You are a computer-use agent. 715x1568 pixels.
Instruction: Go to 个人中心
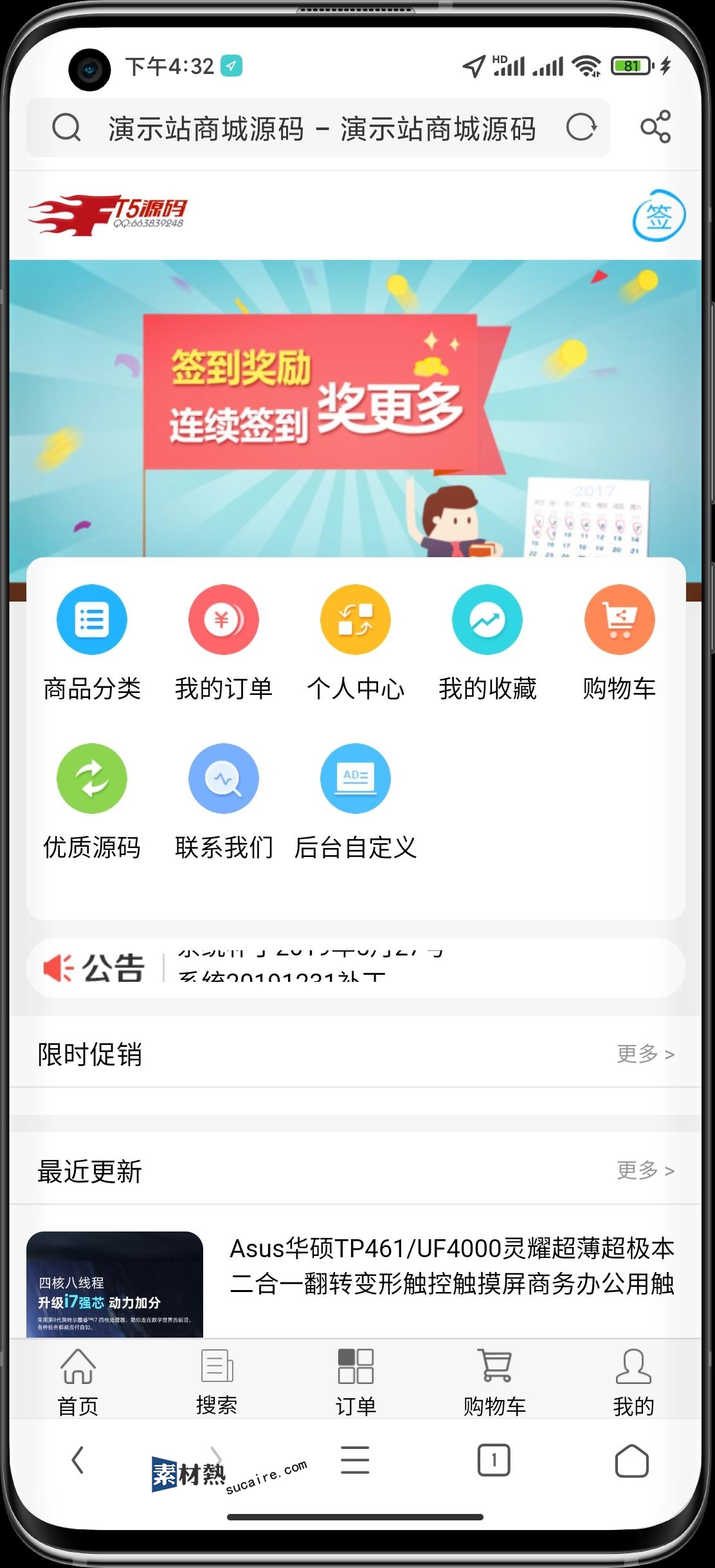pyautogui.click(x=356, y=641)
